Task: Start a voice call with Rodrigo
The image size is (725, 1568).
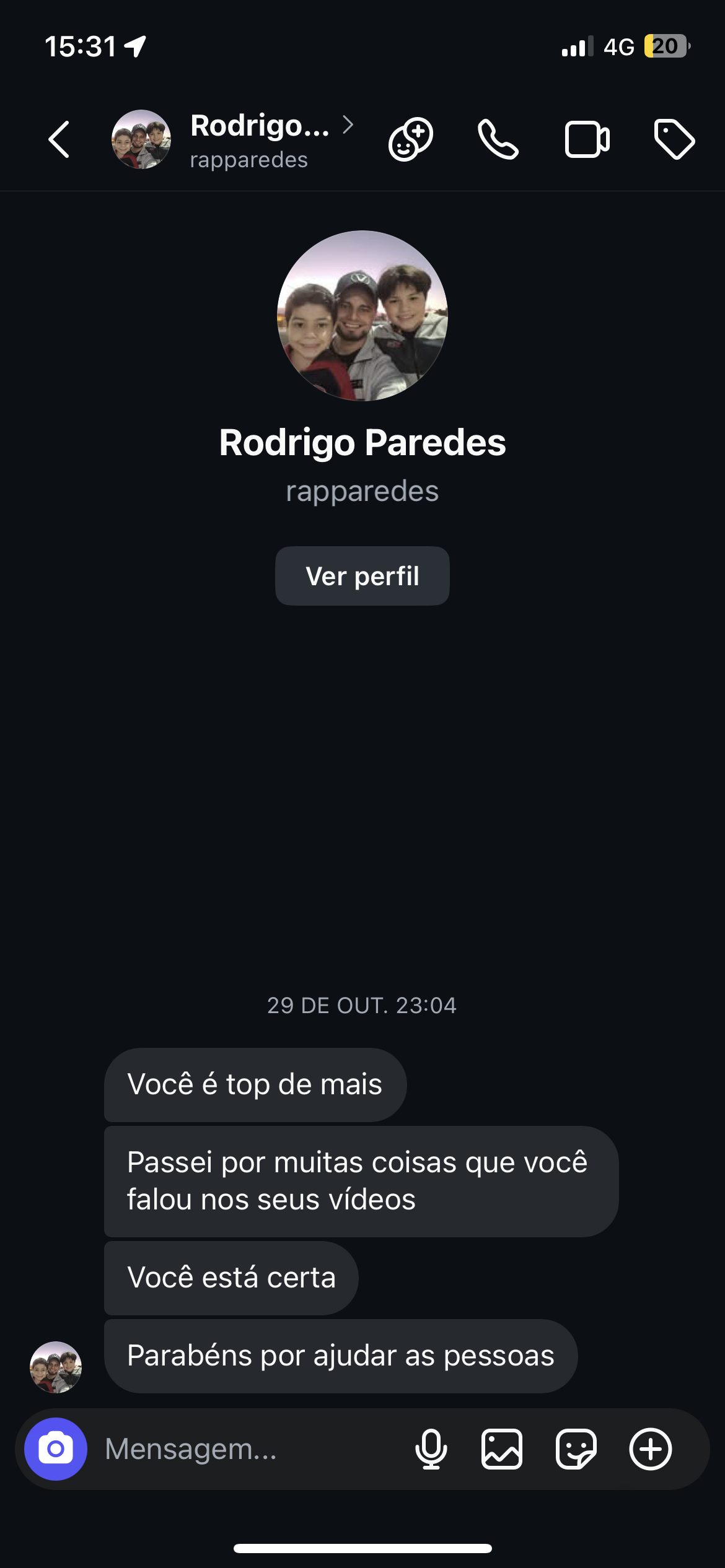Action: [498, 139]
